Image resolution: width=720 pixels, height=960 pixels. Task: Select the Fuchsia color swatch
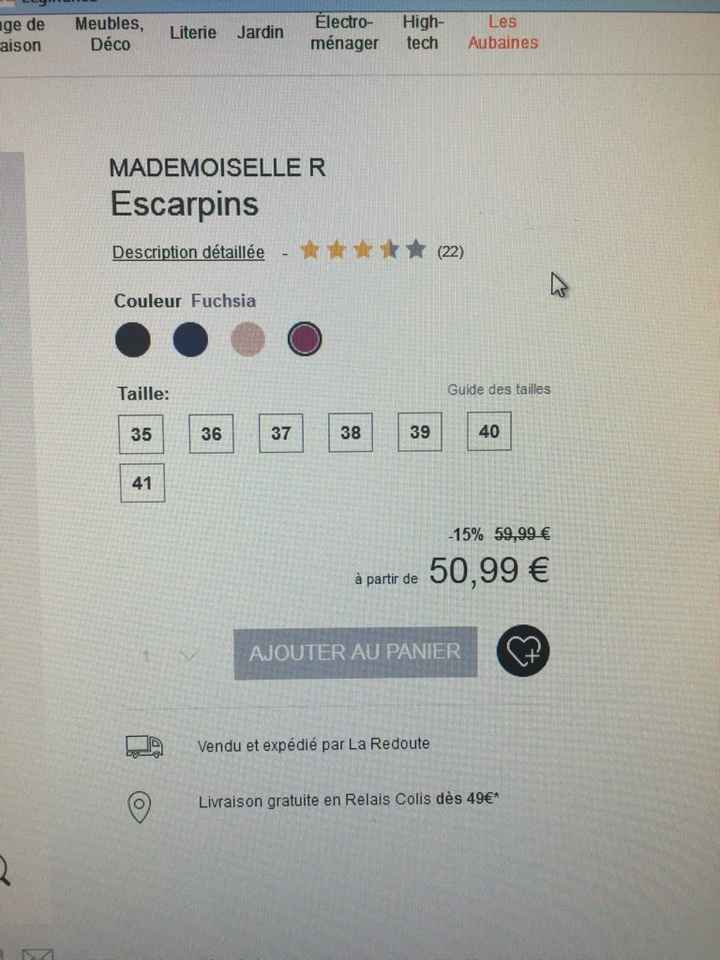click(303, 339)
